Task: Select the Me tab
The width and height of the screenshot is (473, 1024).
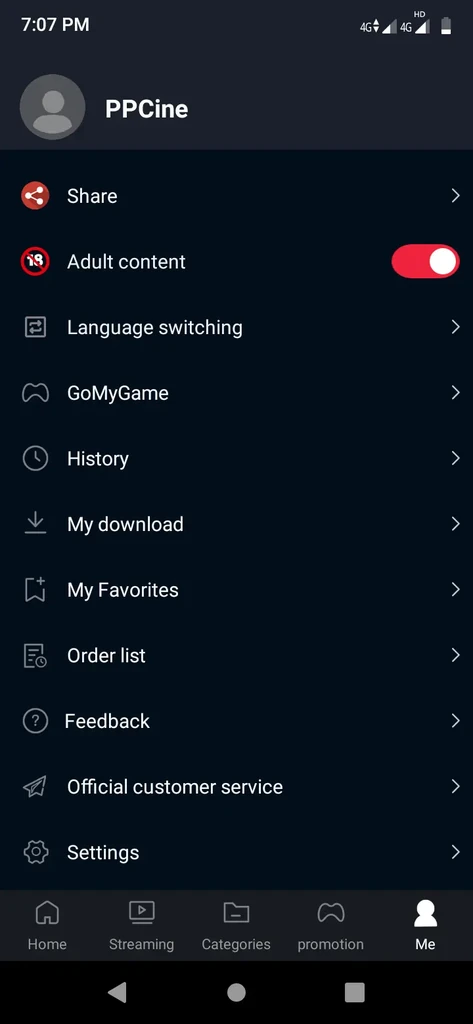Action: [x=425, y=926]
